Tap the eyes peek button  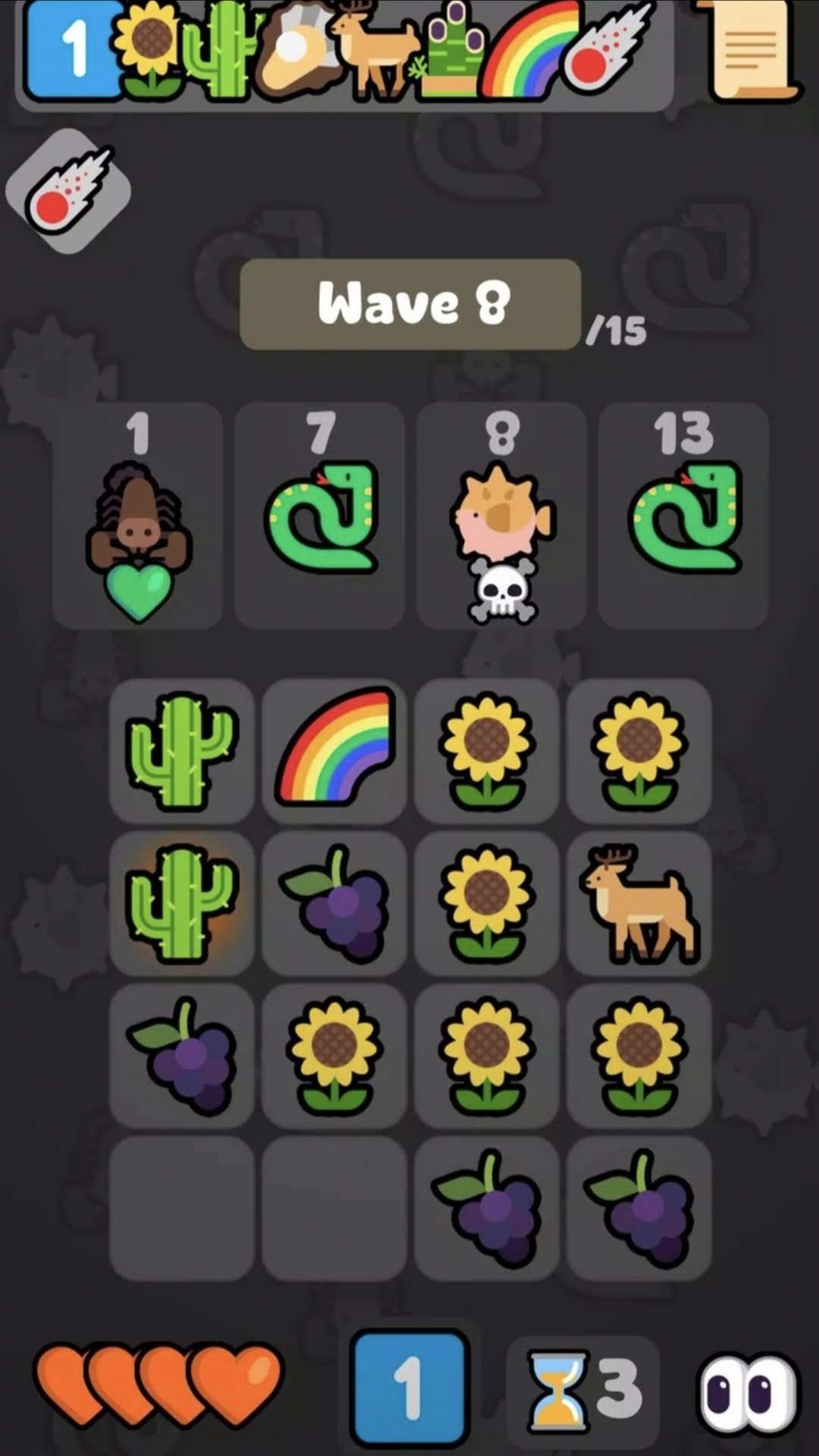click(747, 1394)
